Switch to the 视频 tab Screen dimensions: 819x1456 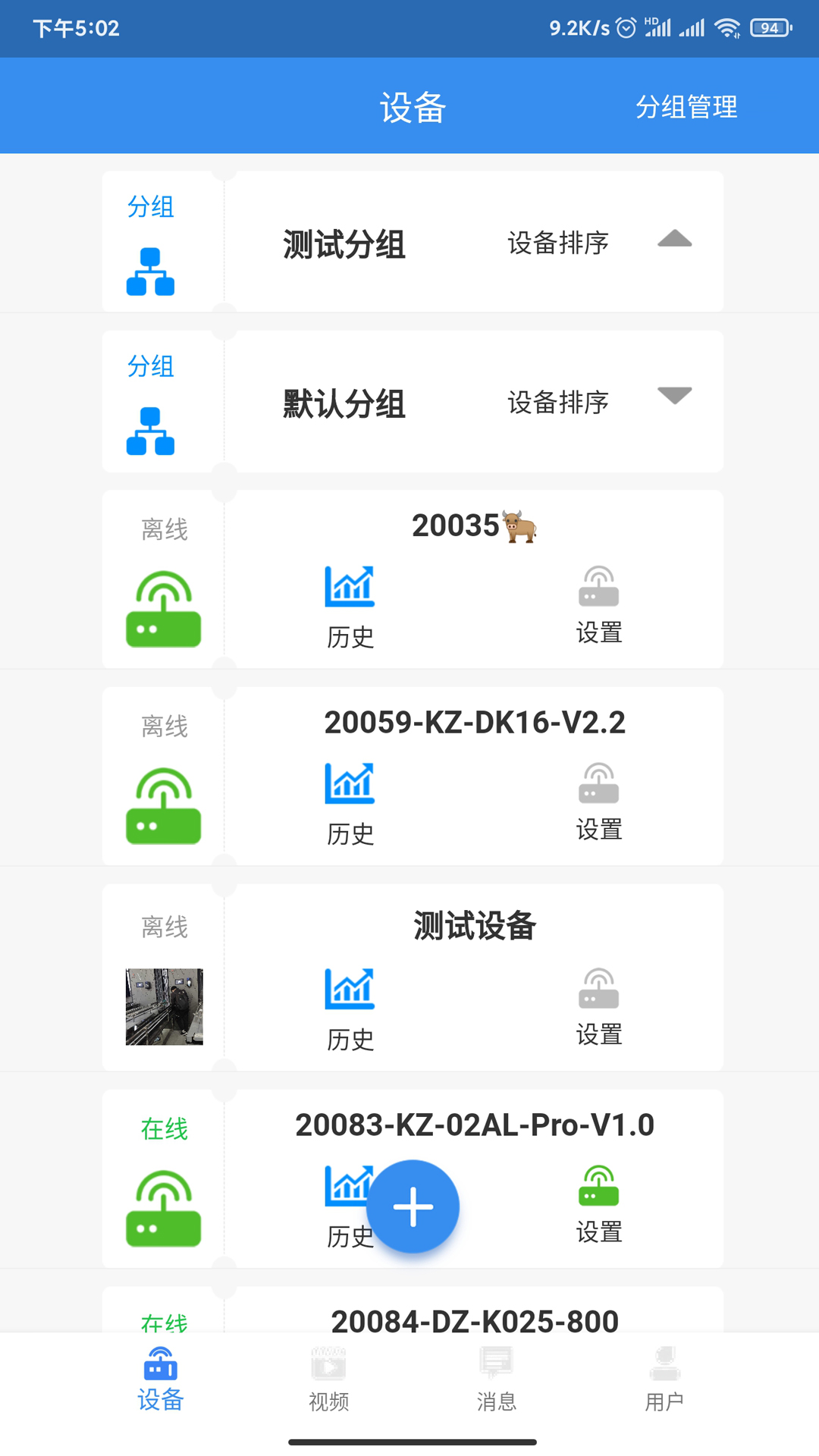point(328,1379)
